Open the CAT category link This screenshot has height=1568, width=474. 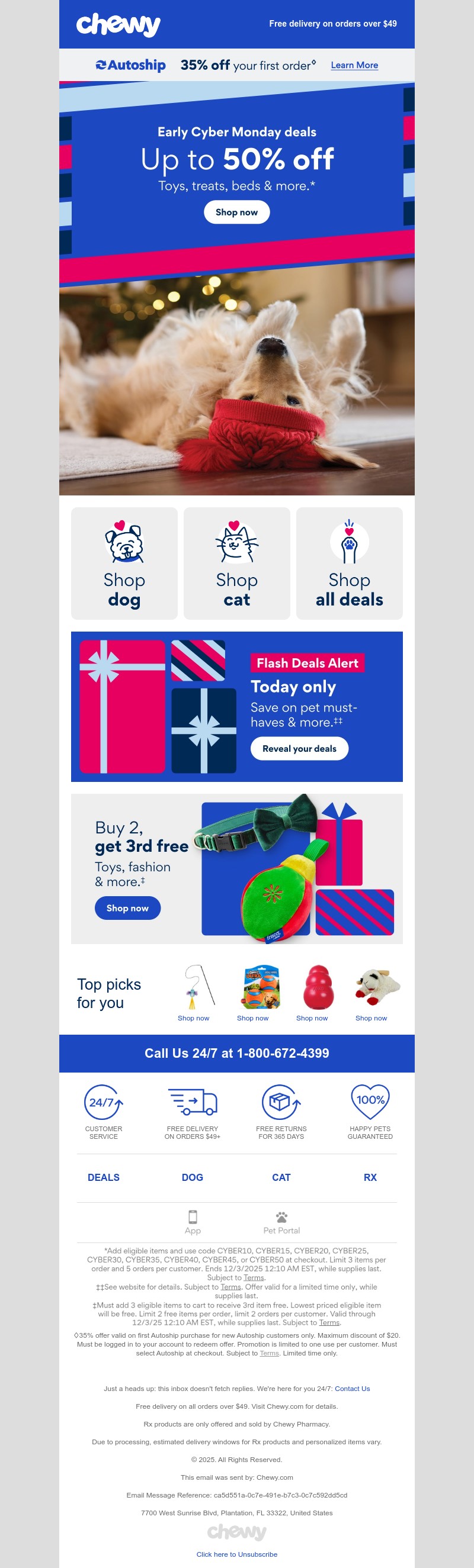pyautogui.click(x=281, y=1177)
